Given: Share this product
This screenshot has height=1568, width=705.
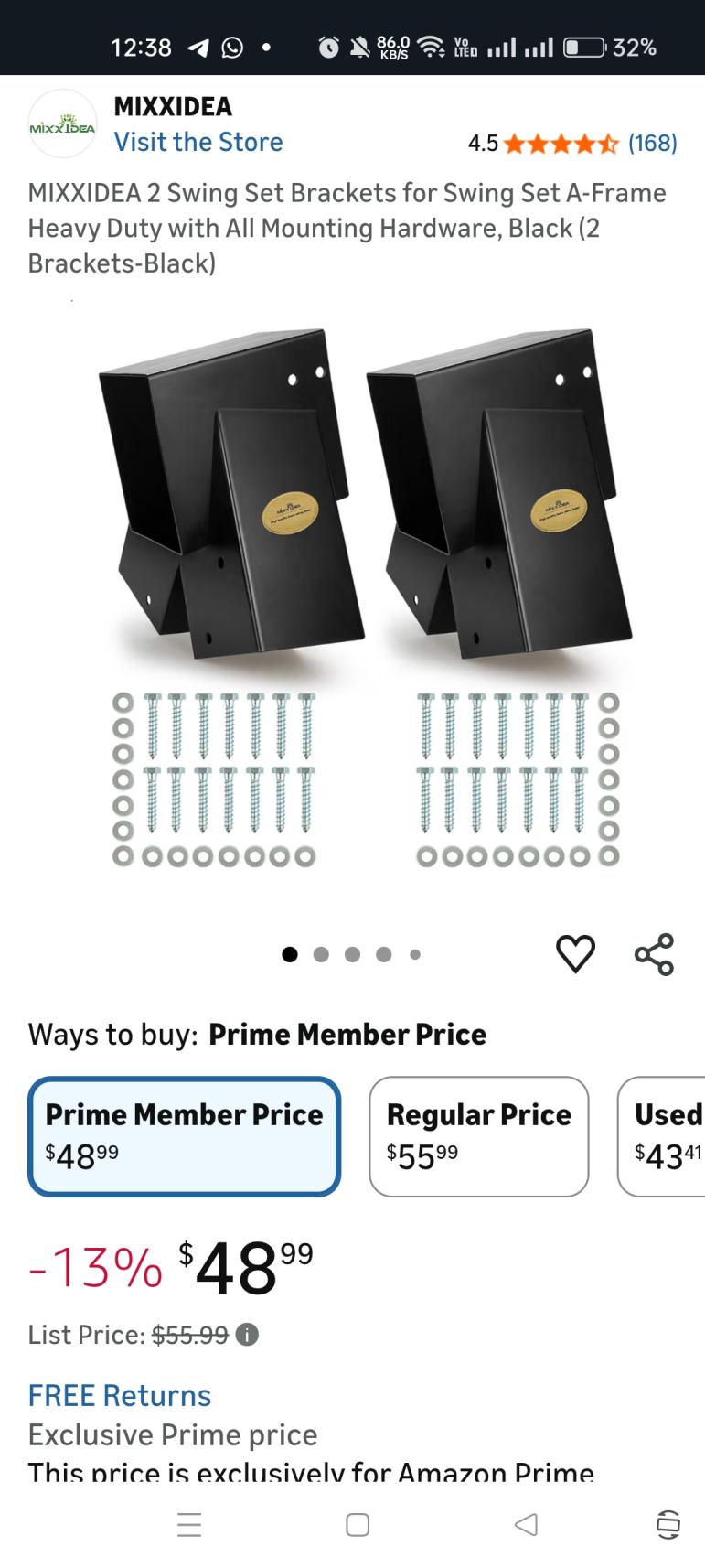Looking at the screenshot, I should click(654, 954).
